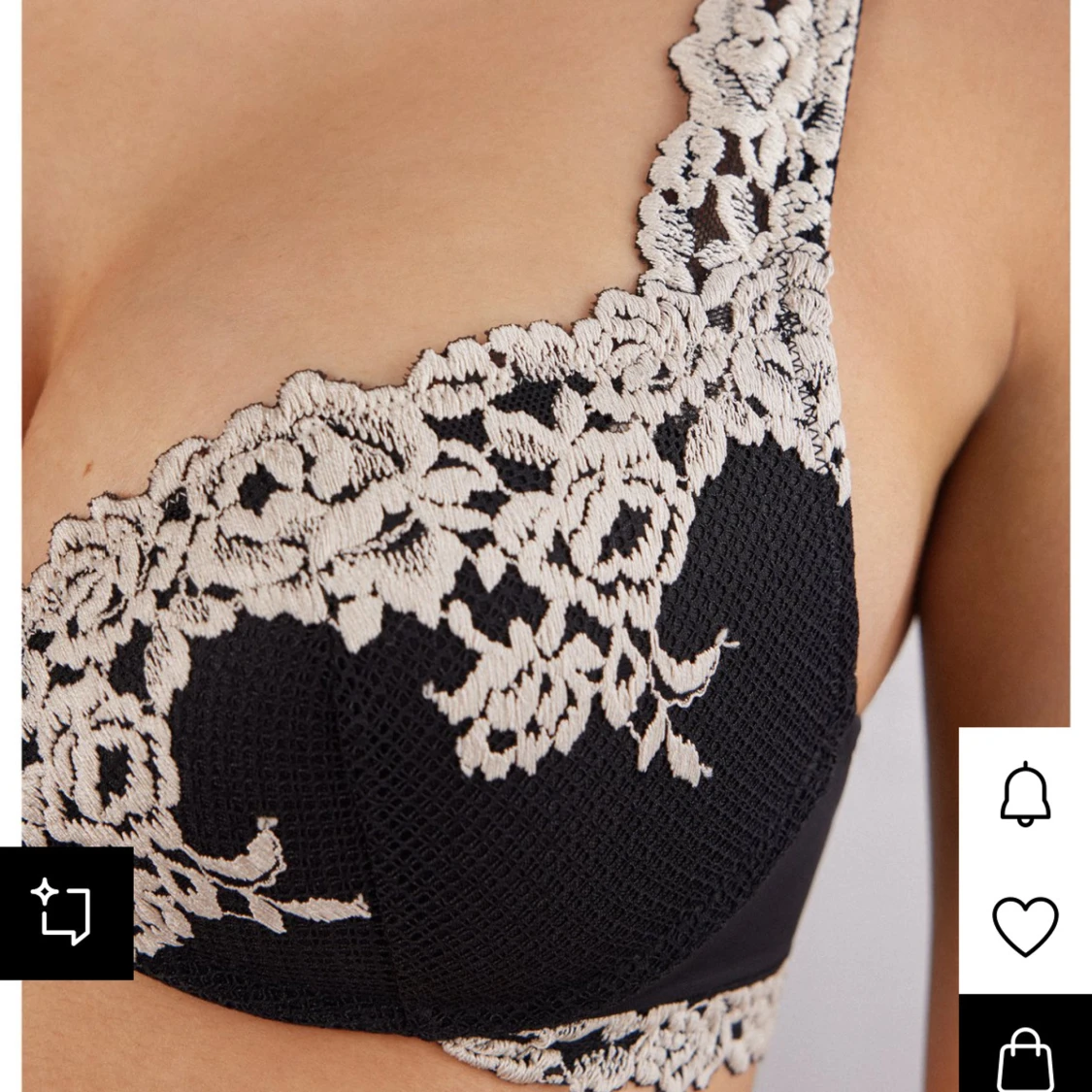Open the notification bell for this product
This screenshot has height=1092, width=1092.
click(1025, 794)
